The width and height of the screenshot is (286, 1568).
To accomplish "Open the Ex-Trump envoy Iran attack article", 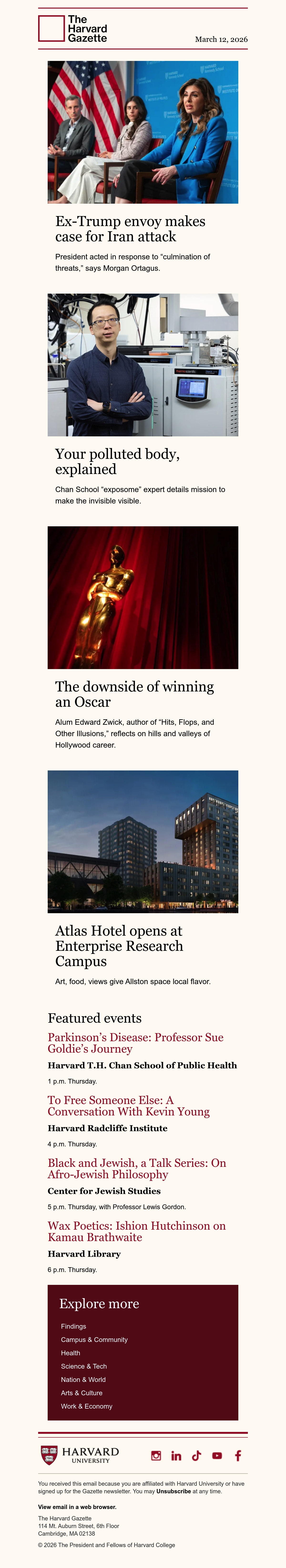I will pos(130,229).
